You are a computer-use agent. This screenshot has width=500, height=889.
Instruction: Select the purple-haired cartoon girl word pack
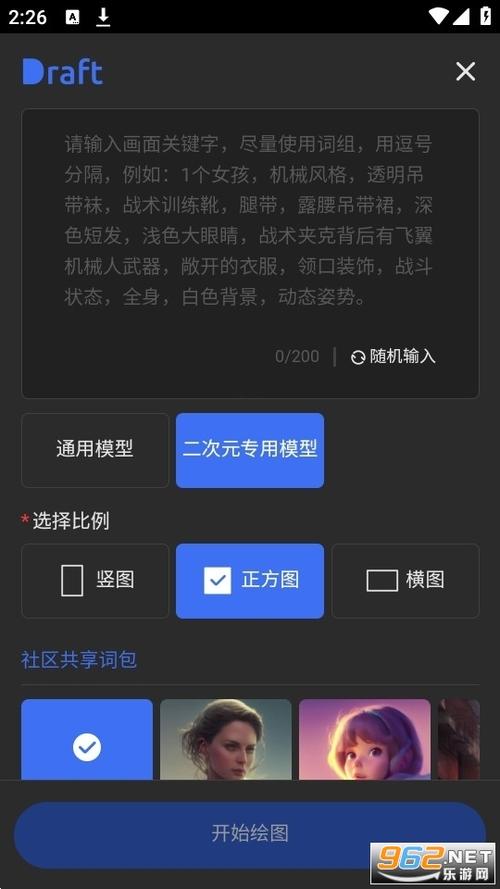point(365,739)
